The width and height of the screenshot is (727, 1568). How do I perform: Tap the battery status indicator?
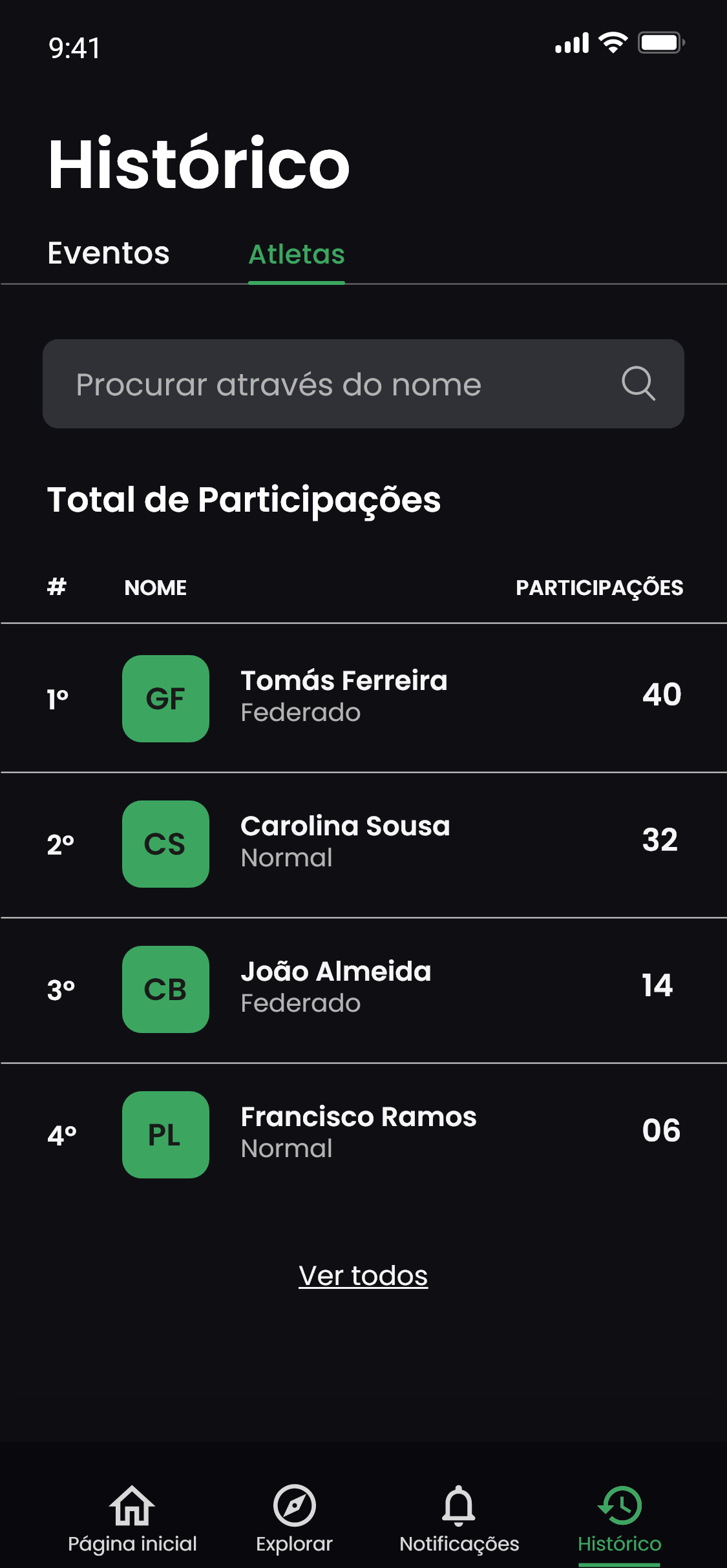[660, 41]
